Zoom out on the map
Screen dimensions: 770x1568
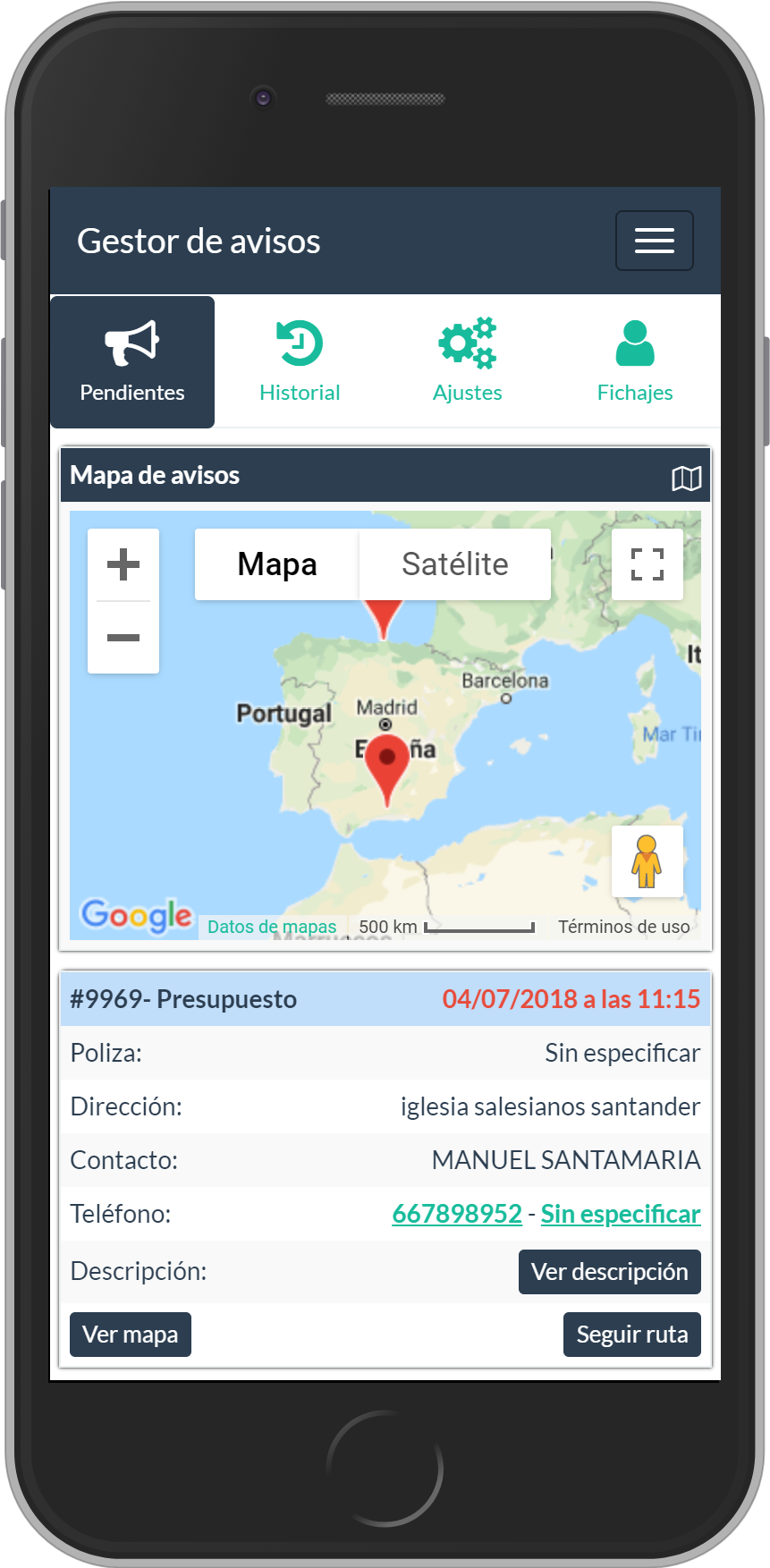coord(123,638)
